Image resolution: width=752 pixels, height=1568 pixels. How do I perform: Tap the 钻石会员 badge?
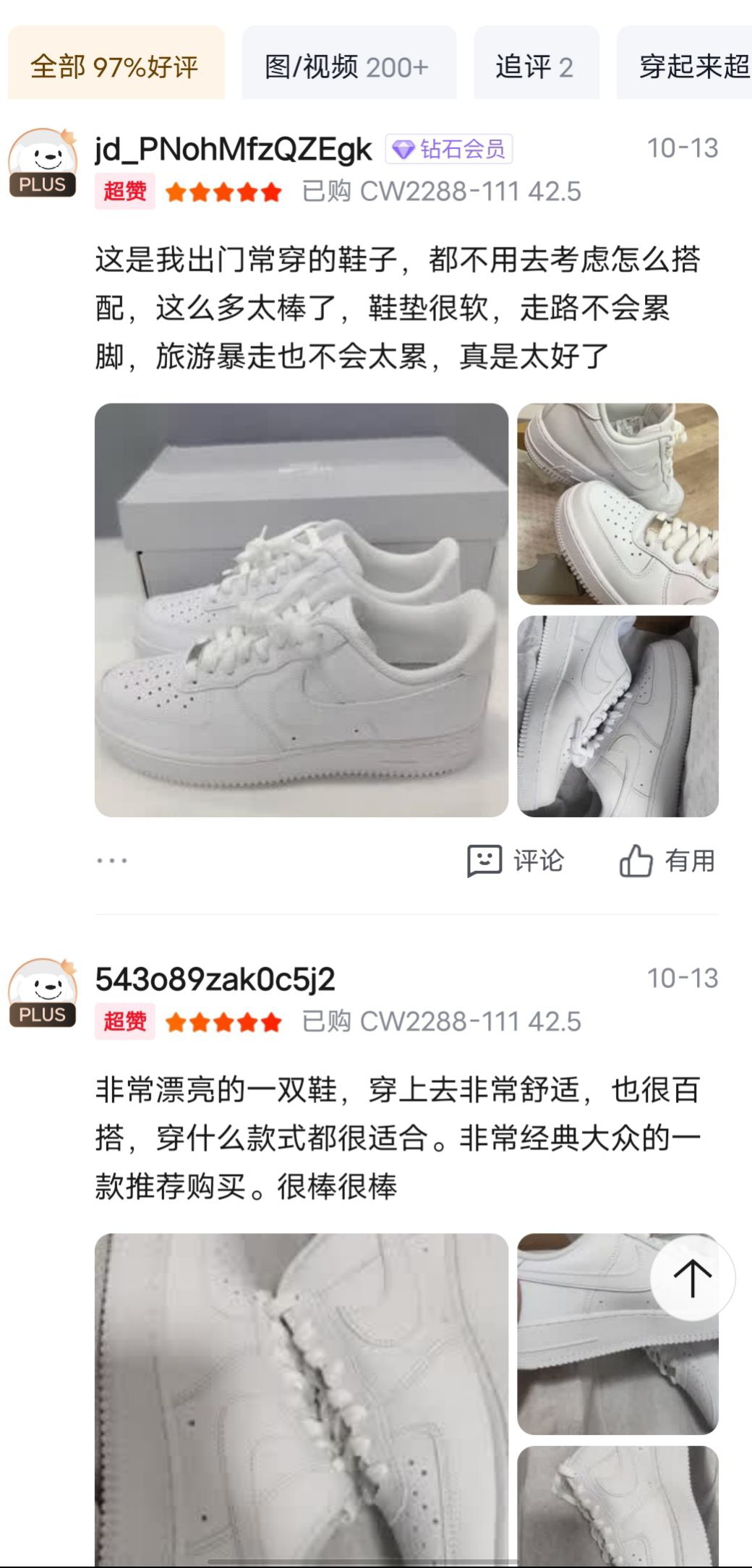point(449,149)
